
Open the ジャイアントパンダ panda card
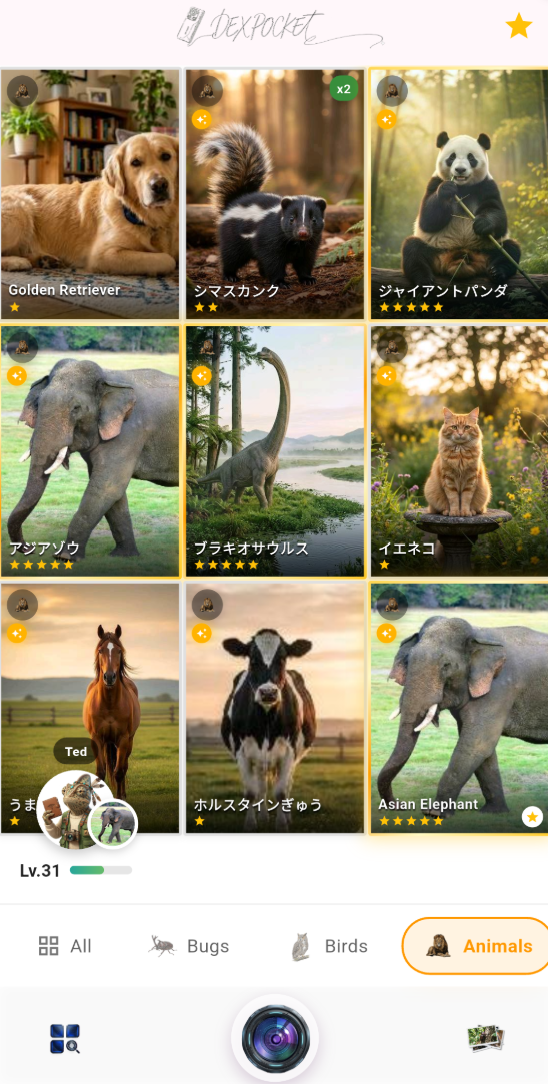(460, 194)
